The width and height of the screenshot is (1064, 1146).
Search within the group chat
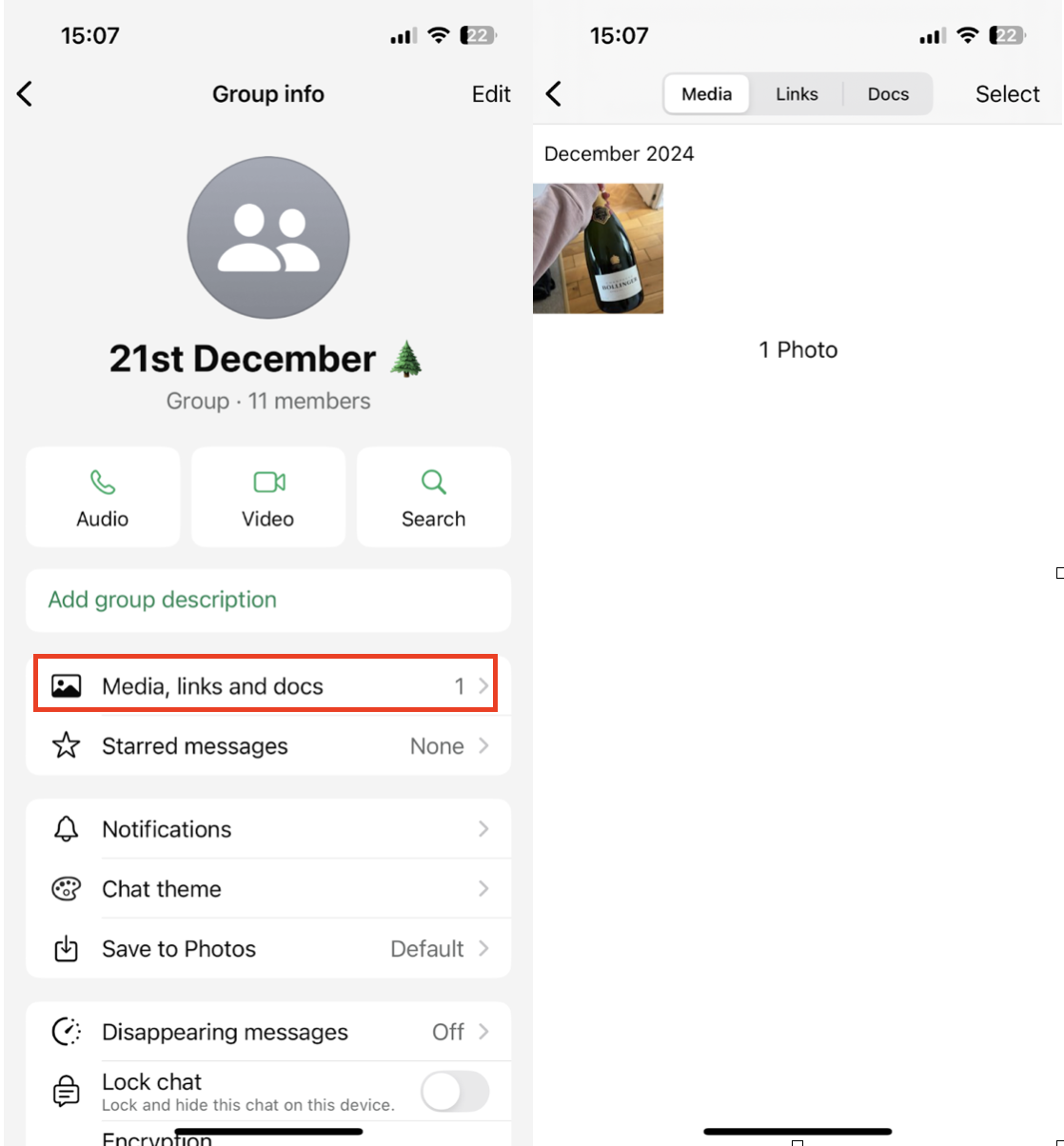(433, 497)
